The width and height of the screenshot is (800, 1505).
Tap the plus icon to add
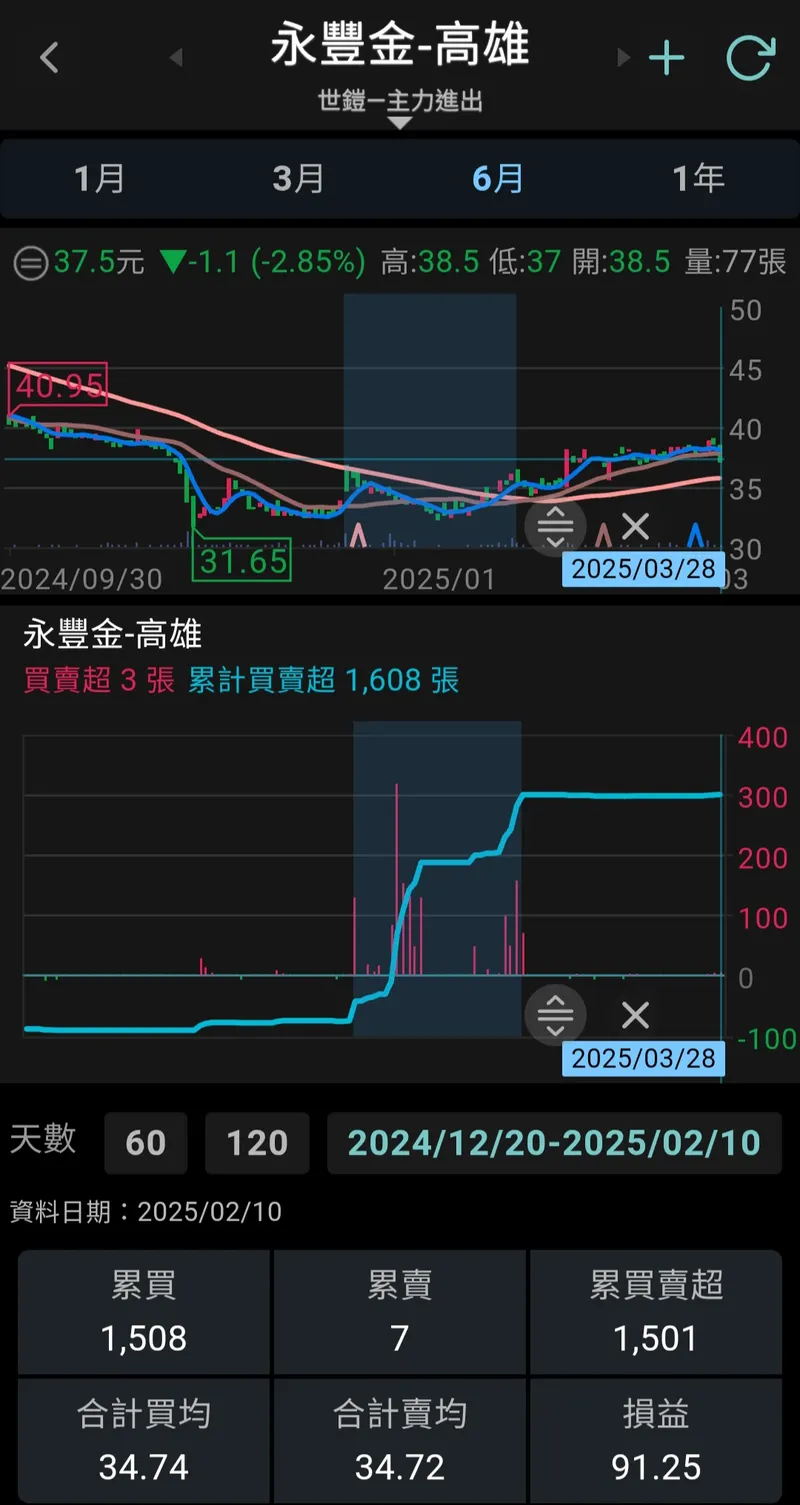tap(666, 58)
